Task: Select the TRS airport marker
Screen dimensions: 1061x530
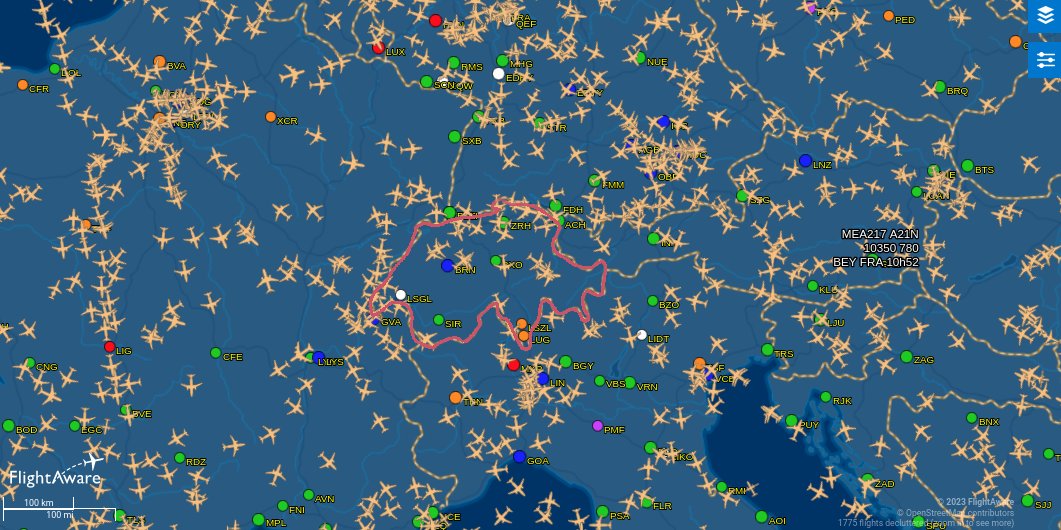Action: point(767,350)
